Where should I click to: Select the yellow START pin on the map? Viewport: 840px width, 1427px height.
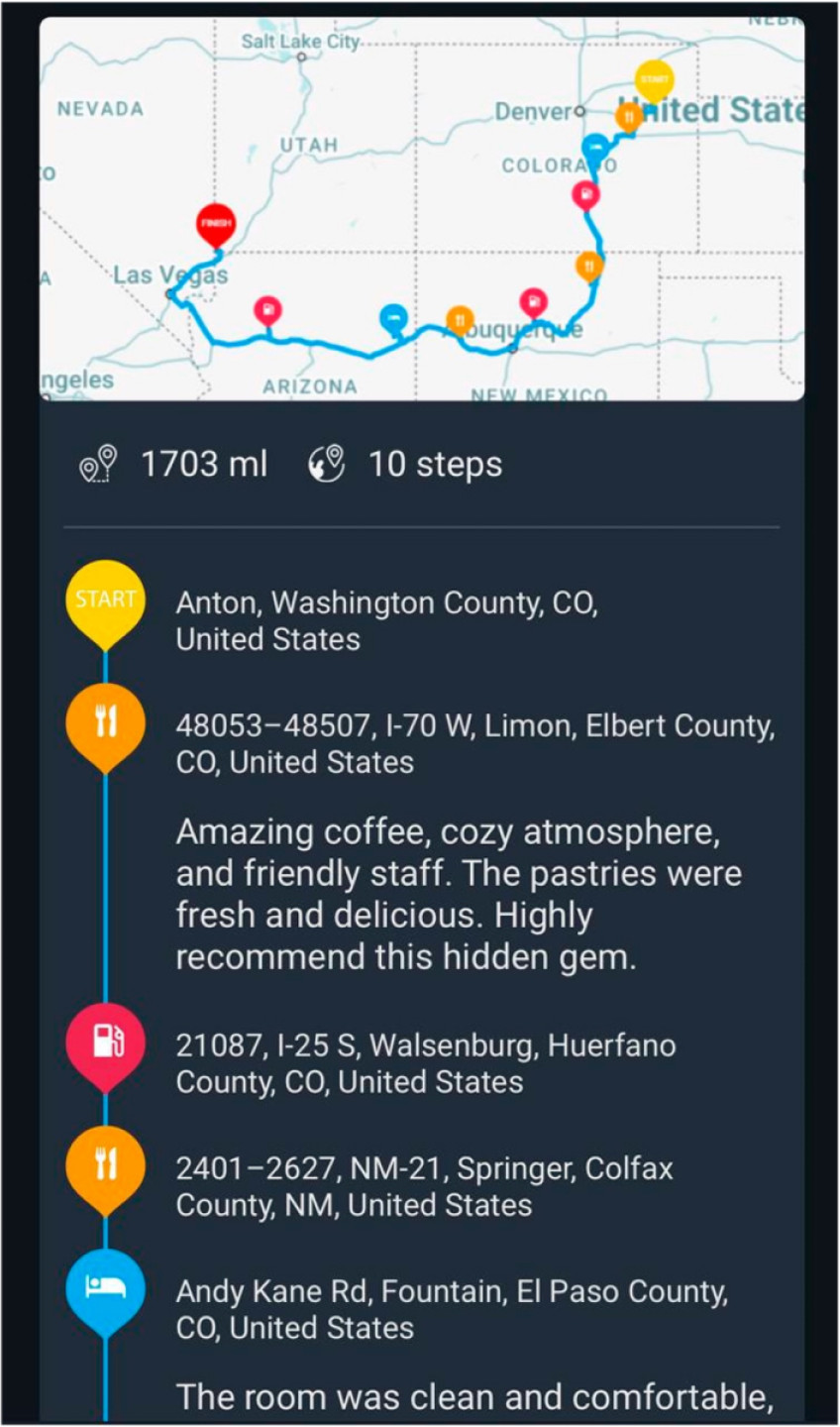point(654,81)
